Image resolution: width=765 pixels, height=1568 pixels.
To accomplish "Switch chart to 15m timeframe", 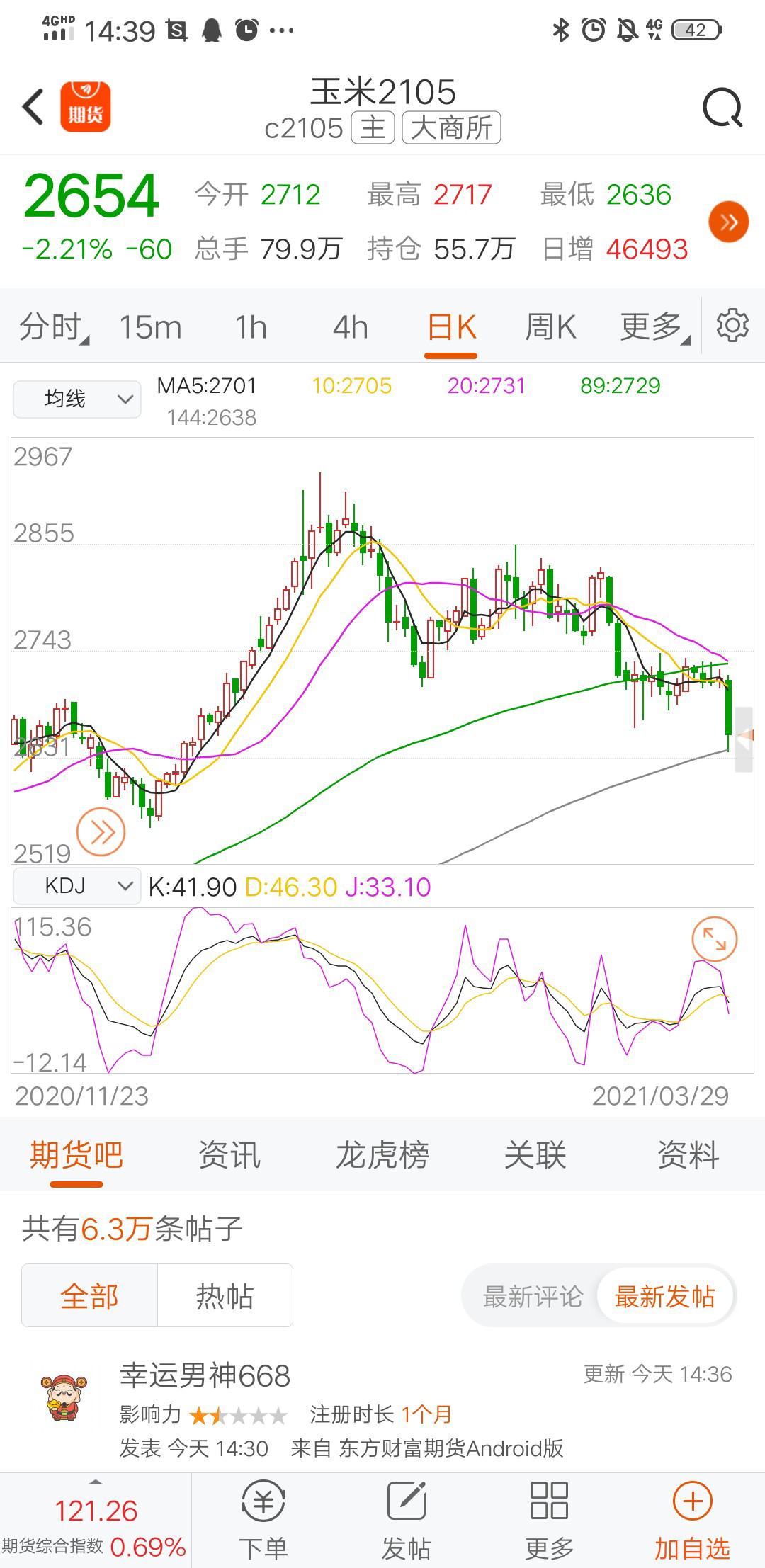I will coord(150,328).
